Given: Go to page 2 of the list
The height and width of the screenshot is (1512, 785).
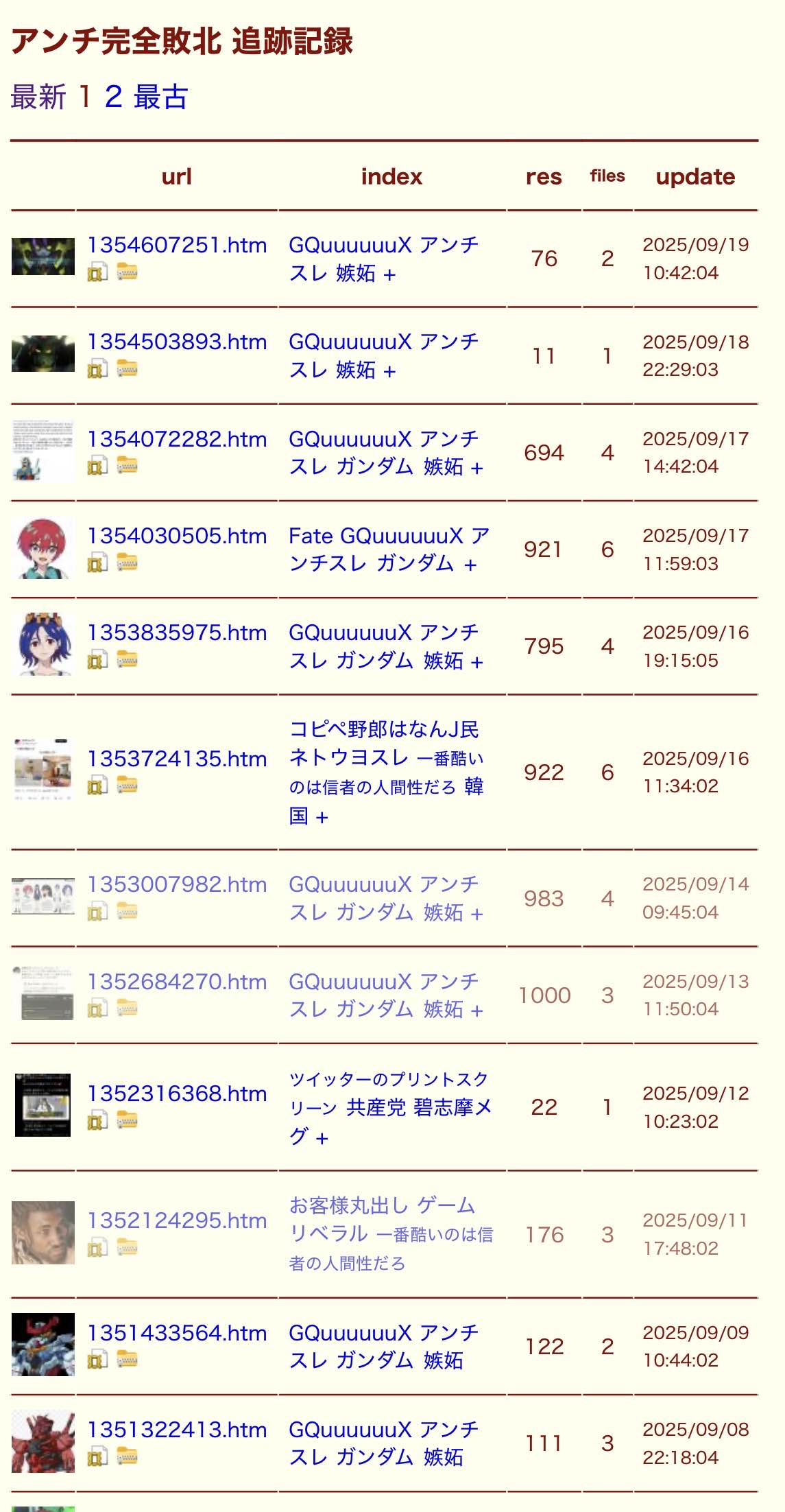Looking at the screenshot, I should pos(114,97).
